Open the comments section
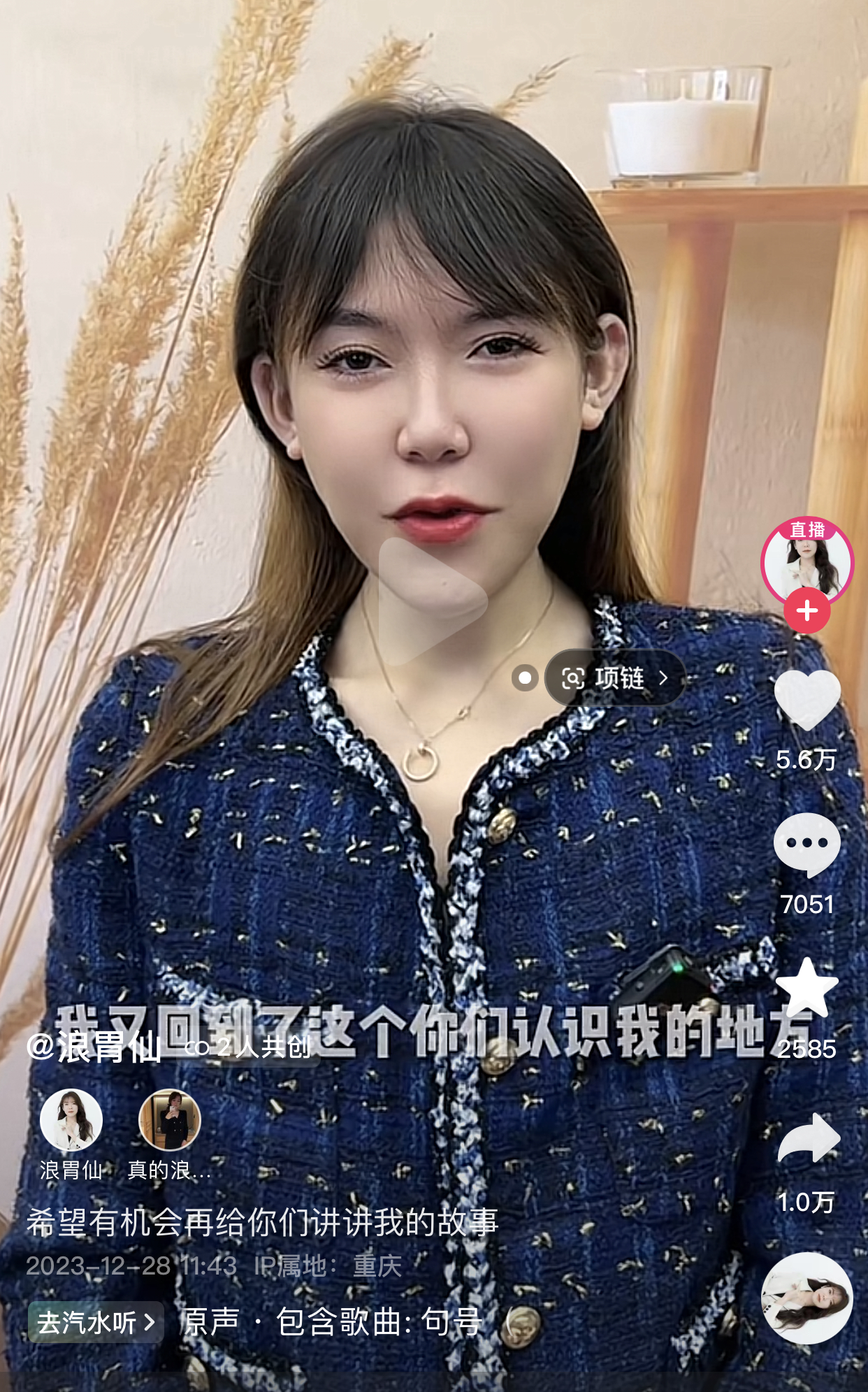Image resolution: width=868 pixels, height=1392 pixels. tap(807, 844)
